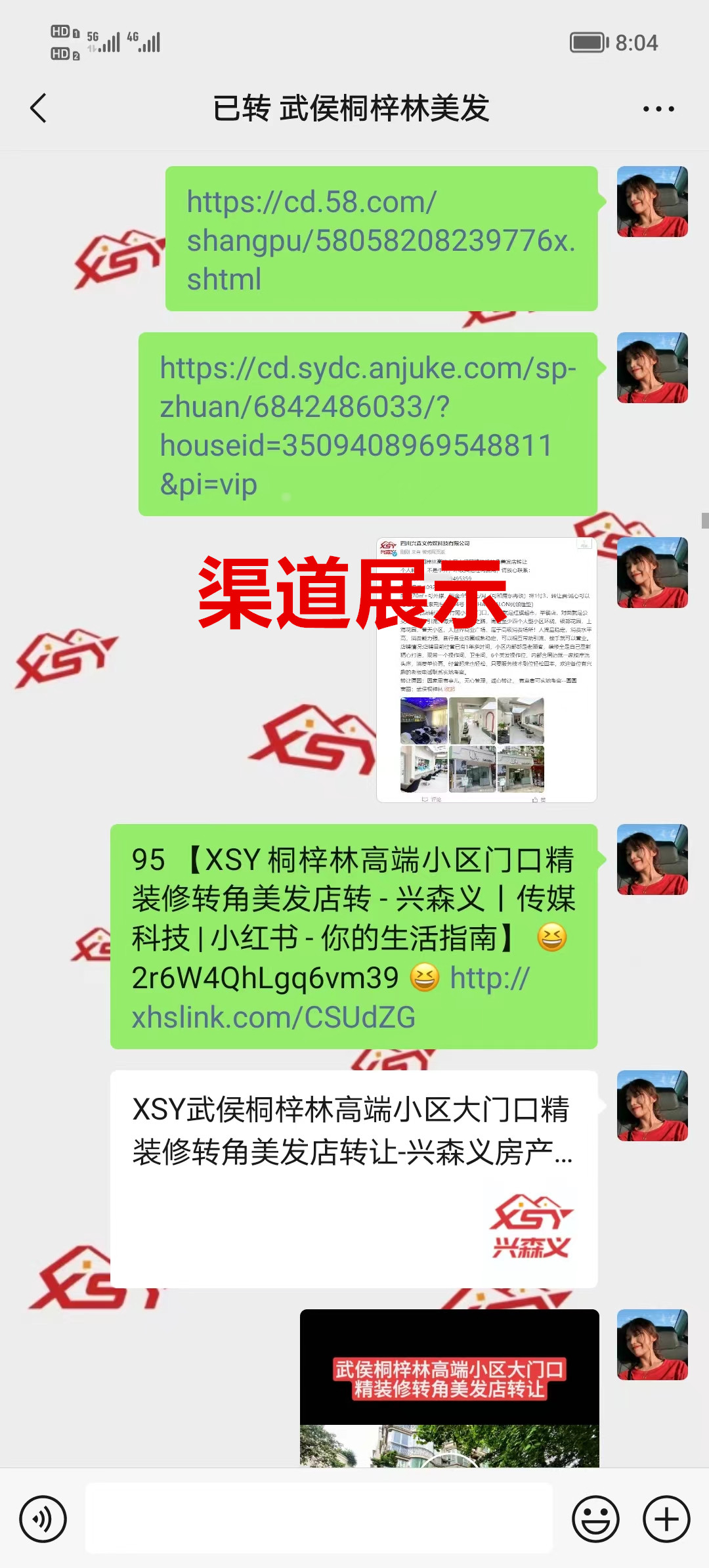Viewport: 709px width, 1568px height.
Task: Go back from the 已转 武侯桐梓林美发 chat
Action: click(39, 108)
